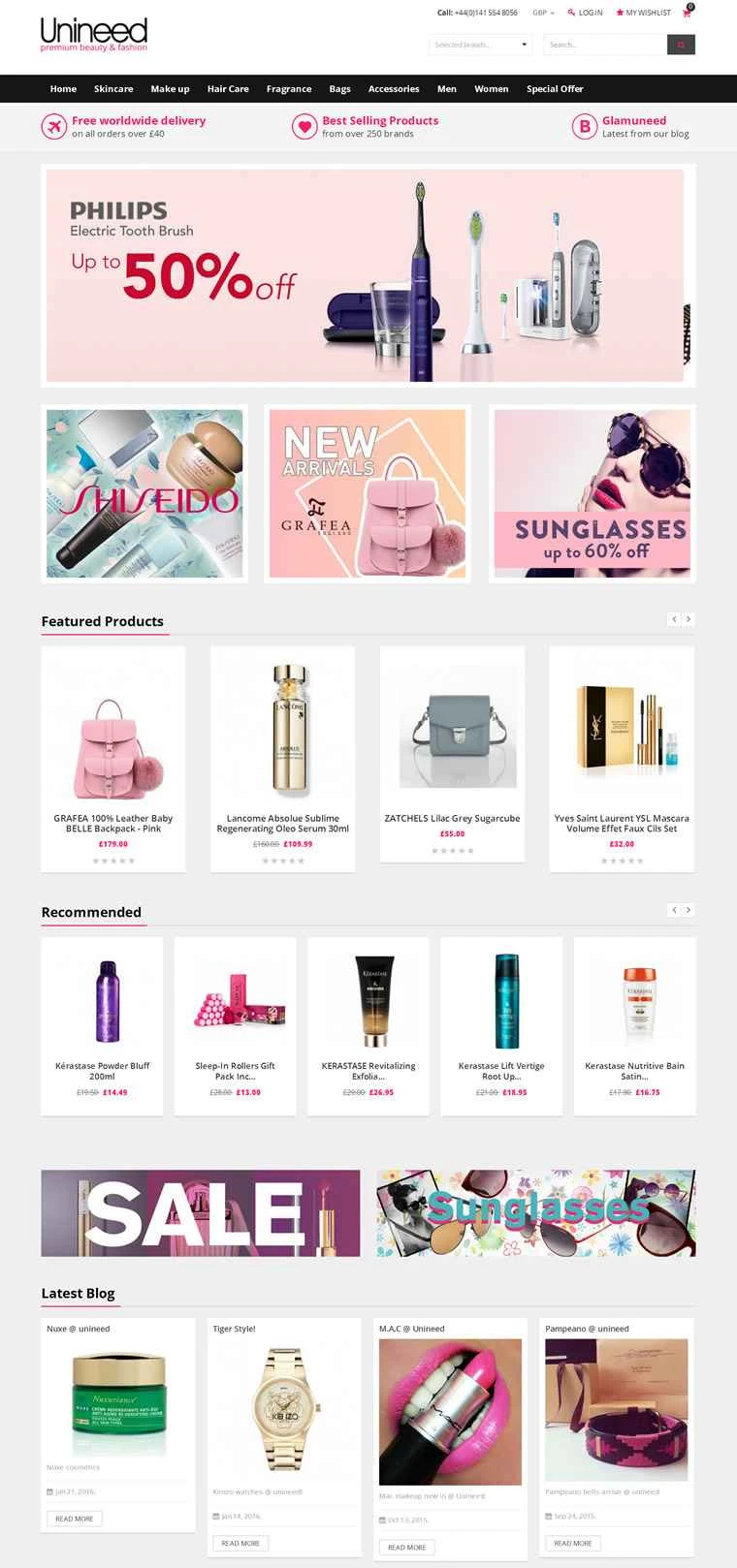Go back in the Recommended carousel

[x=674, y=909]
